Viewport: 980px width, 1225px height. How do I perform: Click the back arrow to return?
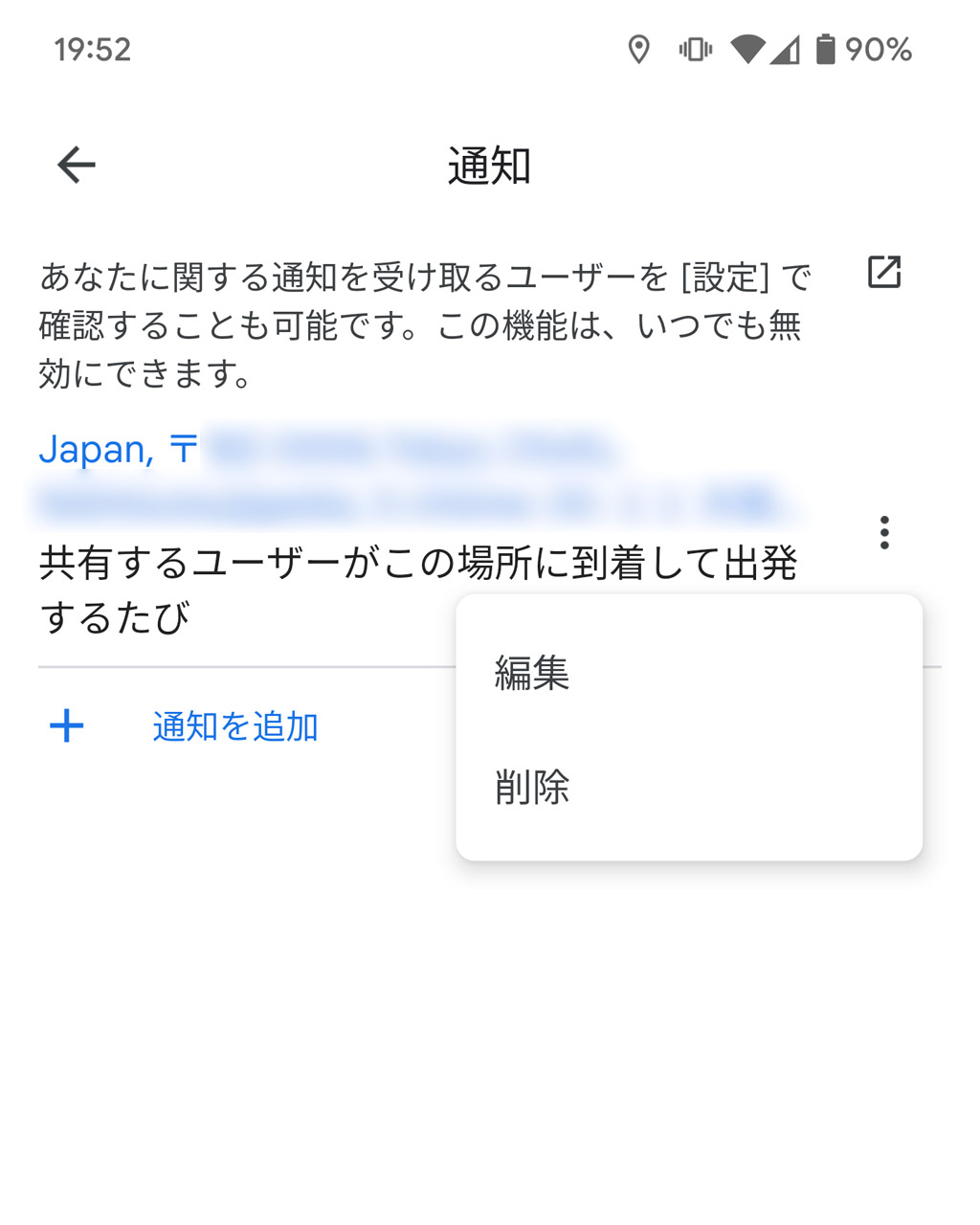74,164
